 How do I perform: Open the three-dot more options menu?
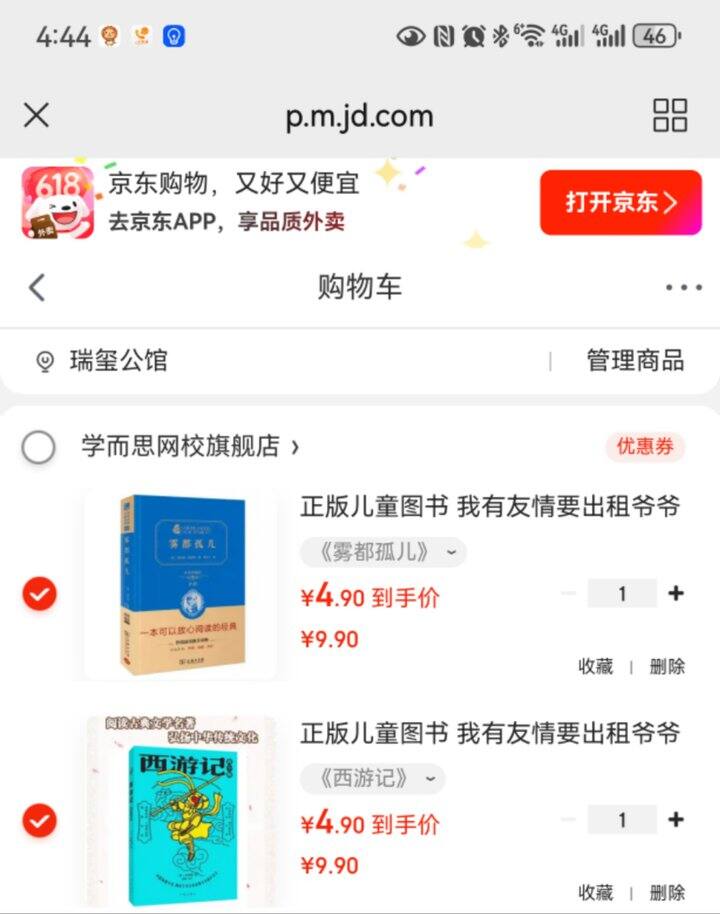click(x=683, y=288)
